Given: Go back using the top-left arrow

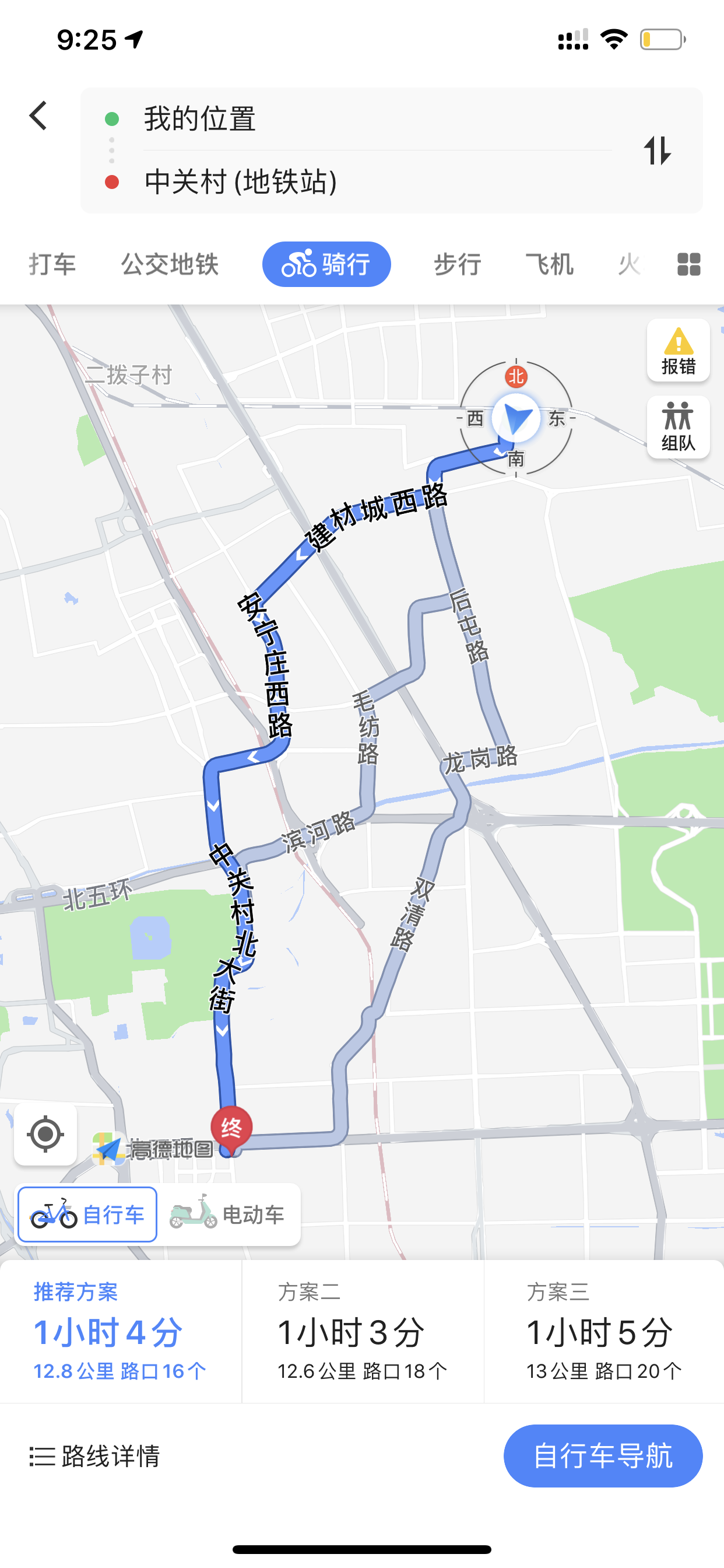Looking at the screenshot, I should (38, 116).
